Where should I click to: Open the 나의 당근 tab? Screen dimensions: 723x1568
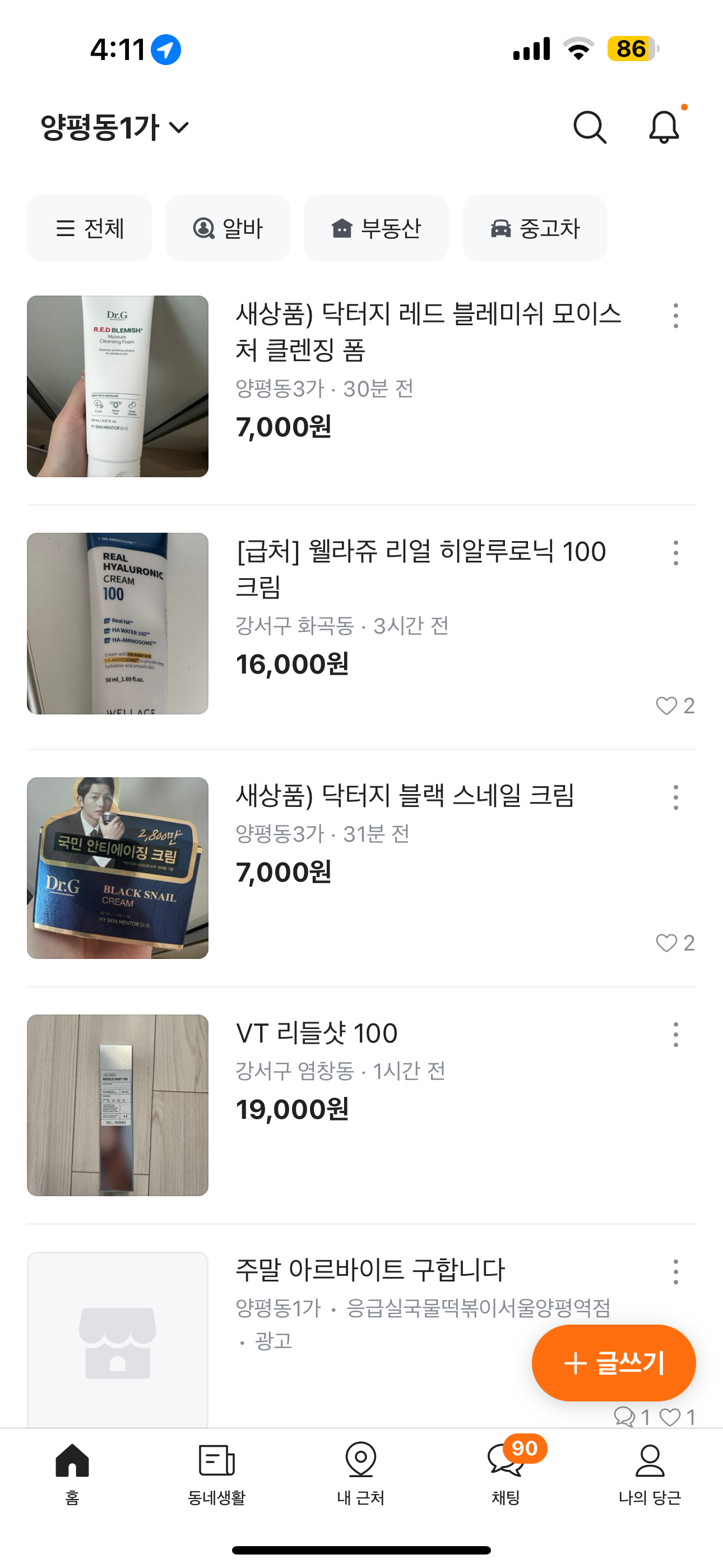(x=650, y=1471)
